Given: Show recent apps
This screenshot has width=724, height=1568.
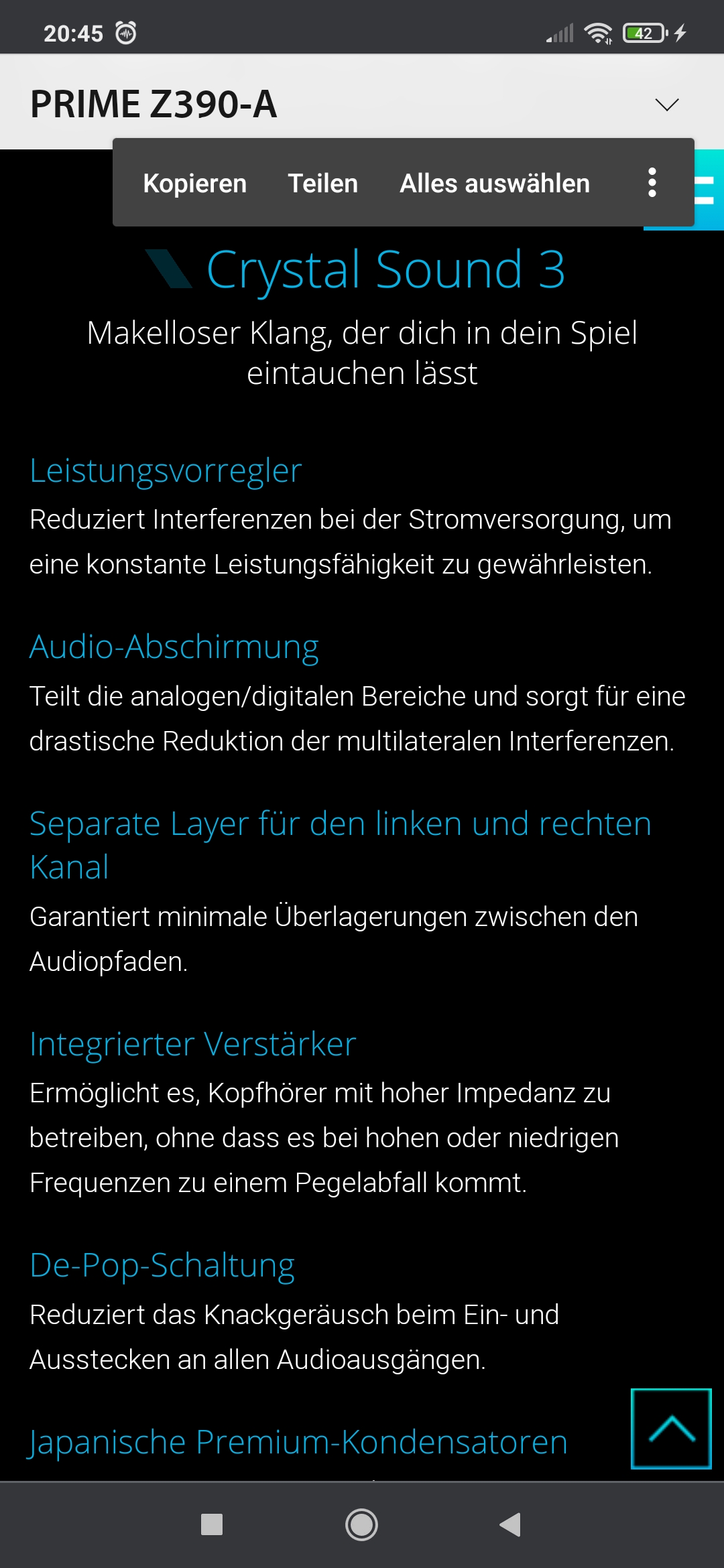Looking at the screenshot, I should [x=212, y=1524].
